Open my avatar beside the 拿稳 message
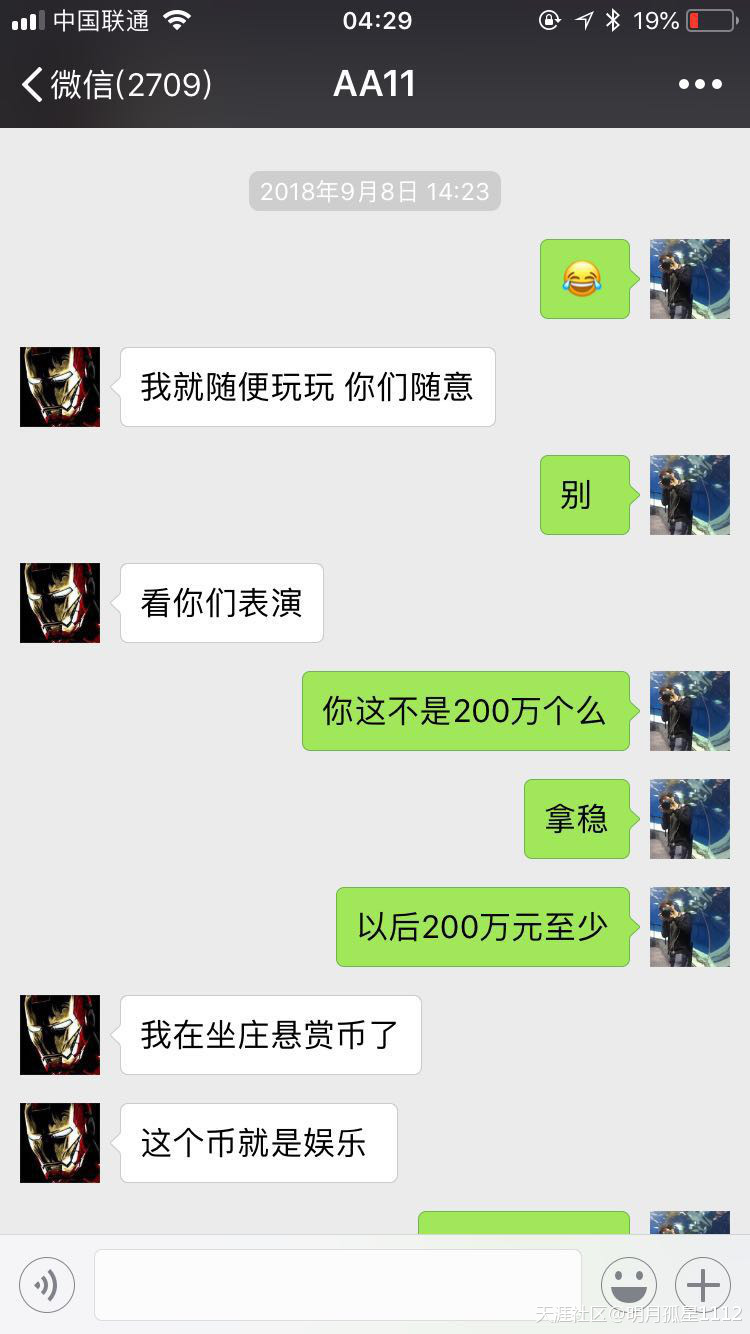The width and height of the screenshot is (750, 1334). coord(690,819)
